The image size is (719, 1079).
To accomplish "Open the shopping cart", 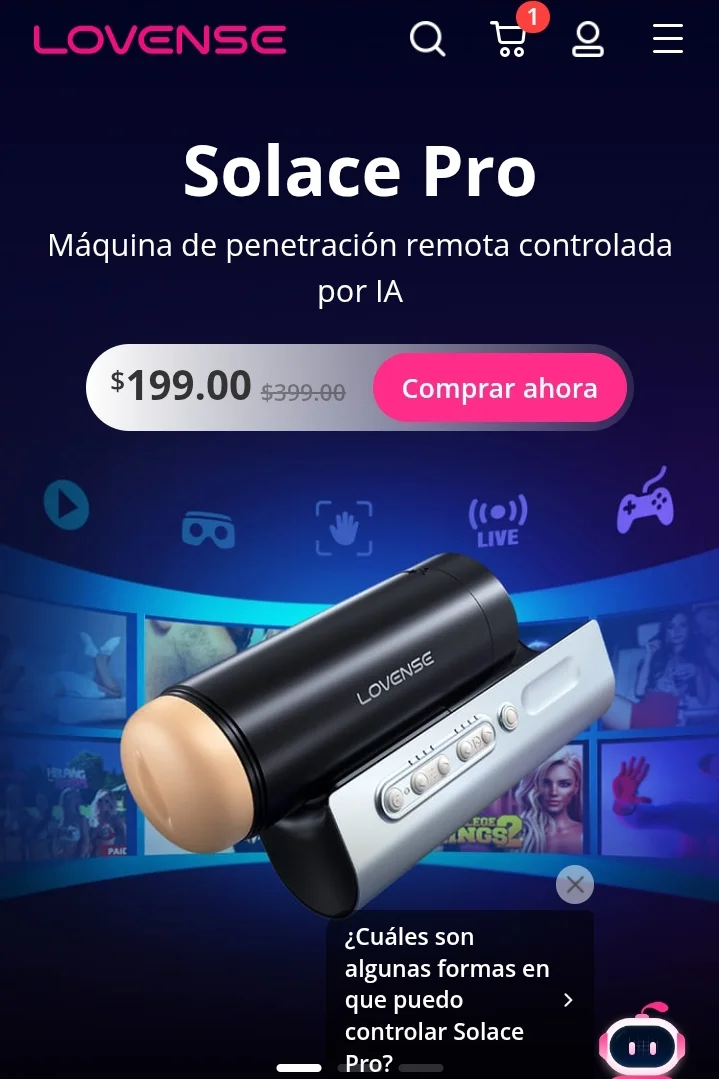I will [509, 39].
